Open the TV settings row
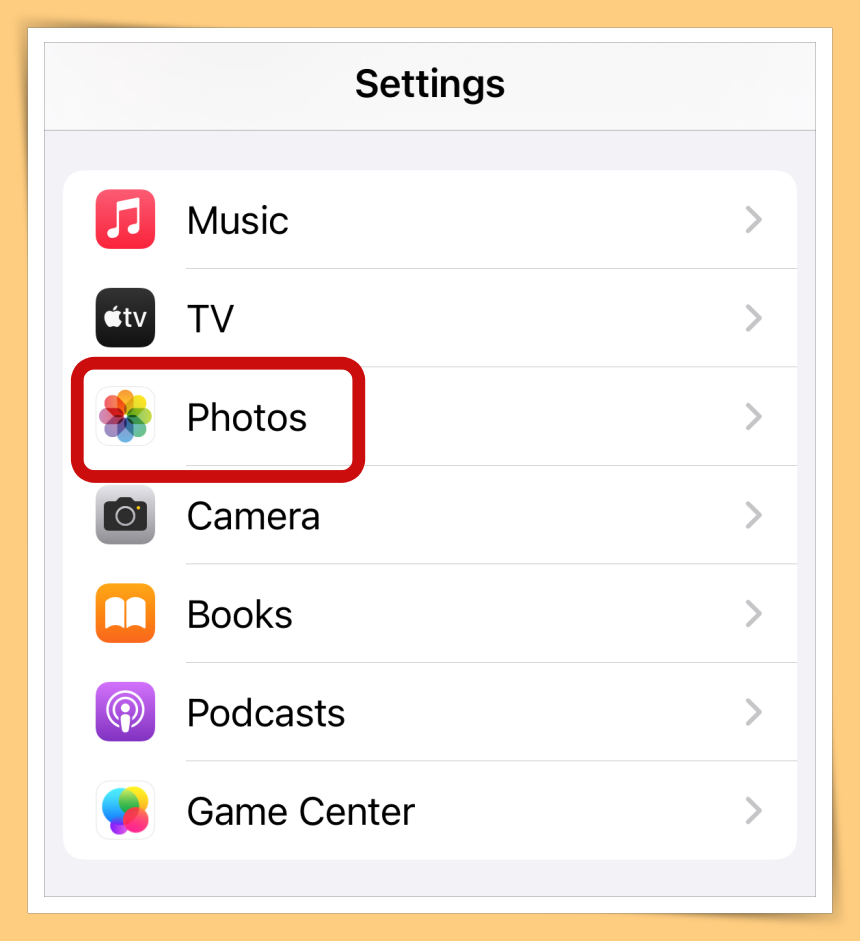 pyautogui.click(x=430, y=319)
